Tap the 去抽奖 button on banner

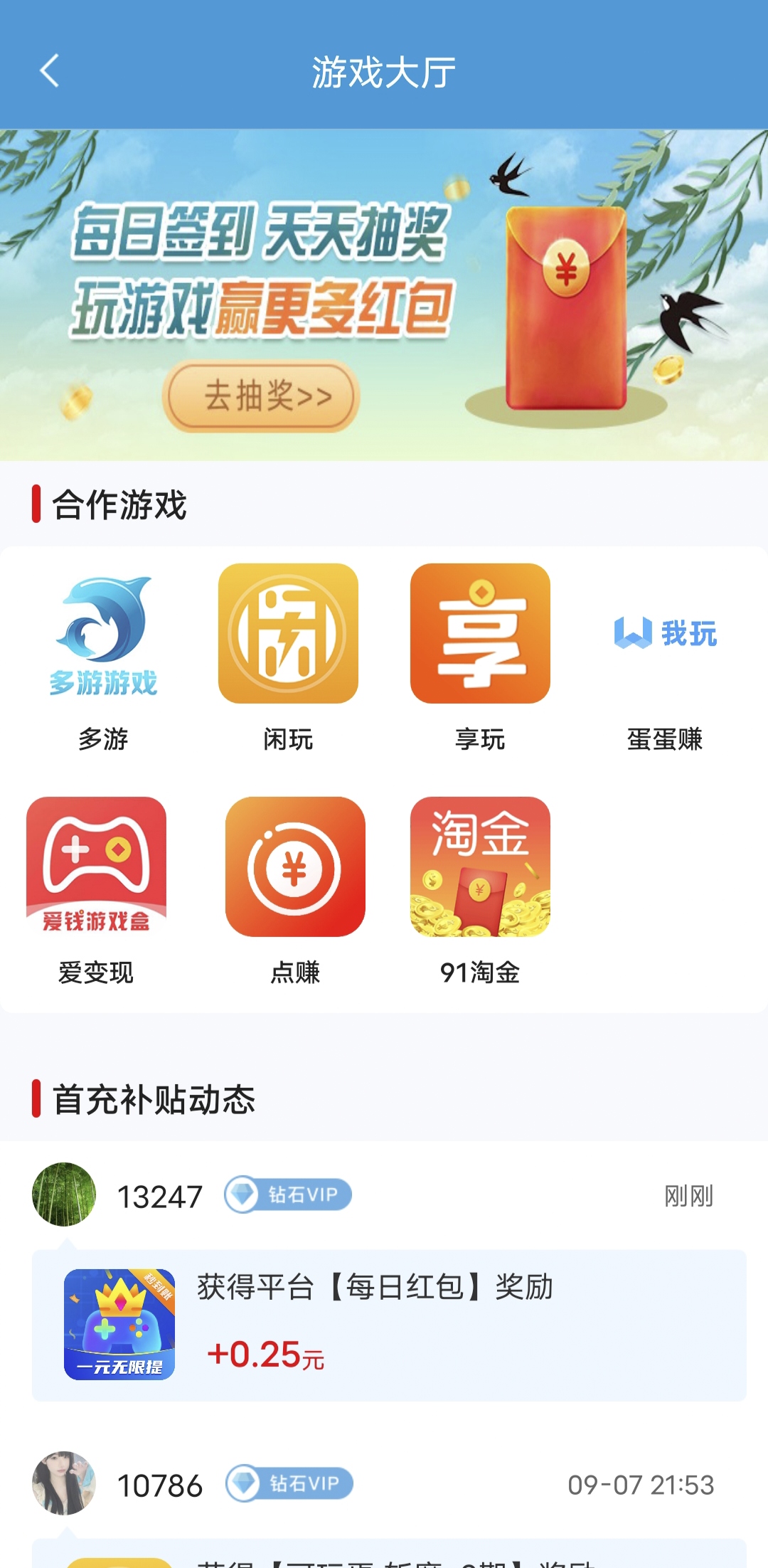(261, 396)
